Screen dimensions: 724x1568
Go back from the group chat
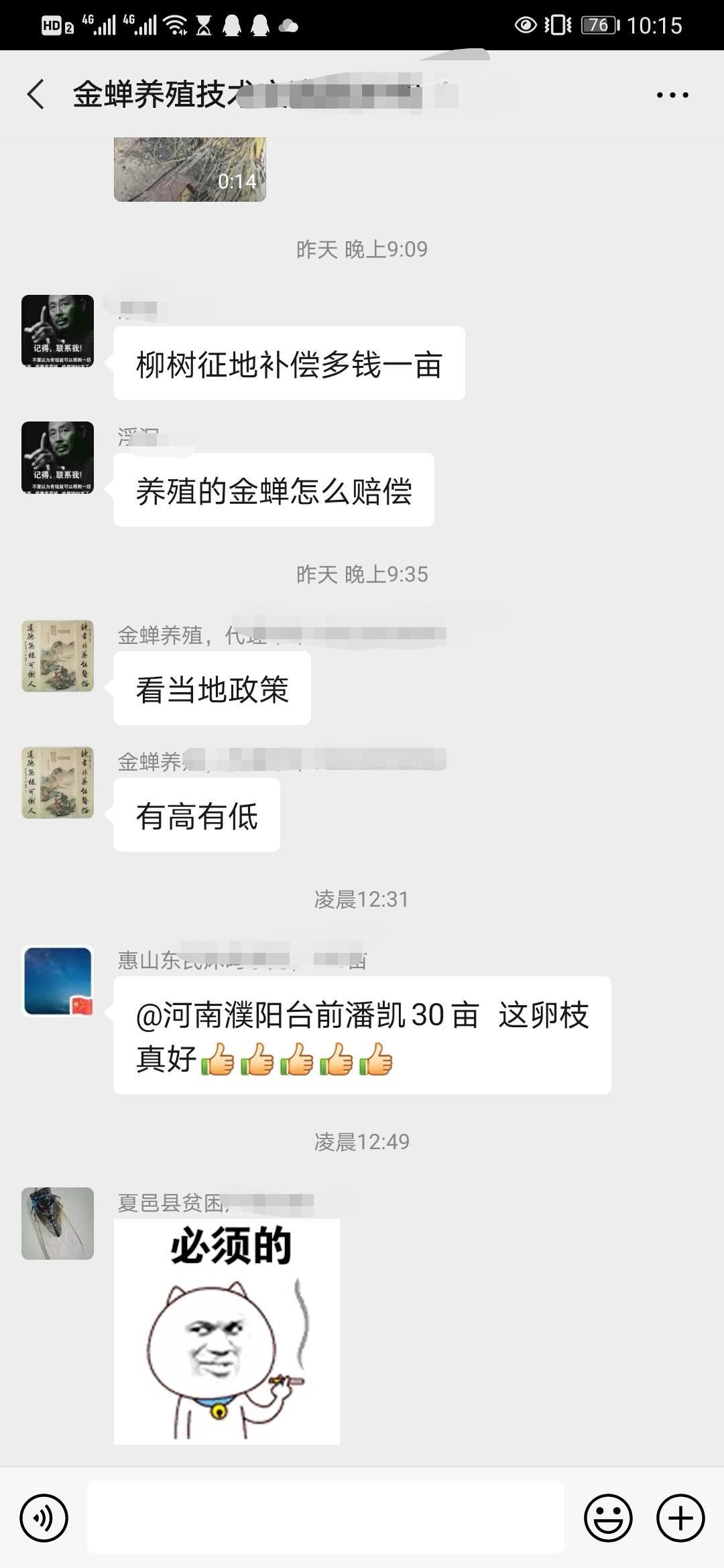pyautogui.click(x=36, y=94)
